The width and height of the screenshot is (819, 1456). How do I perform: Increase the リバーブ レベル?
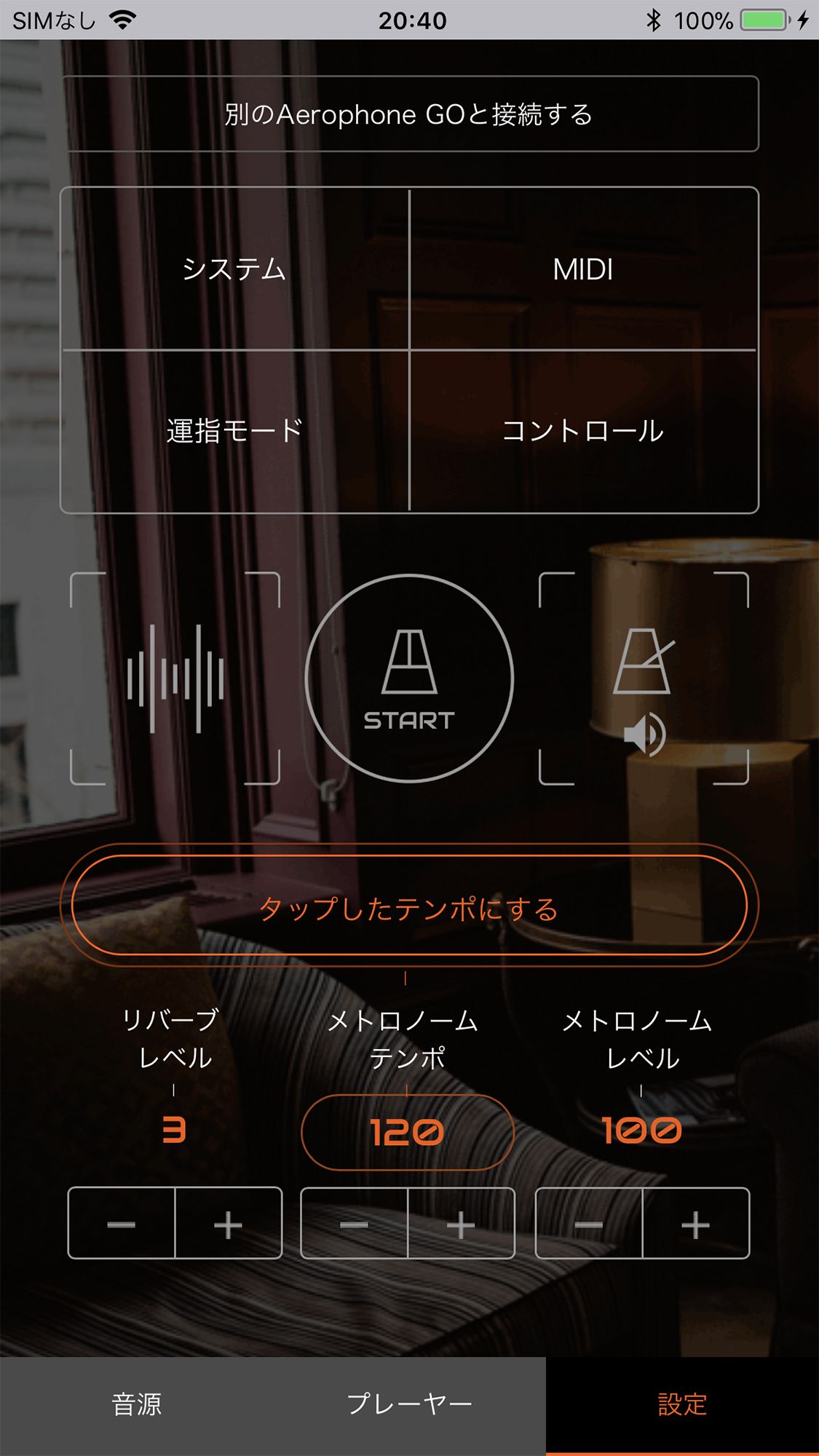click(x=229, y=1223)
